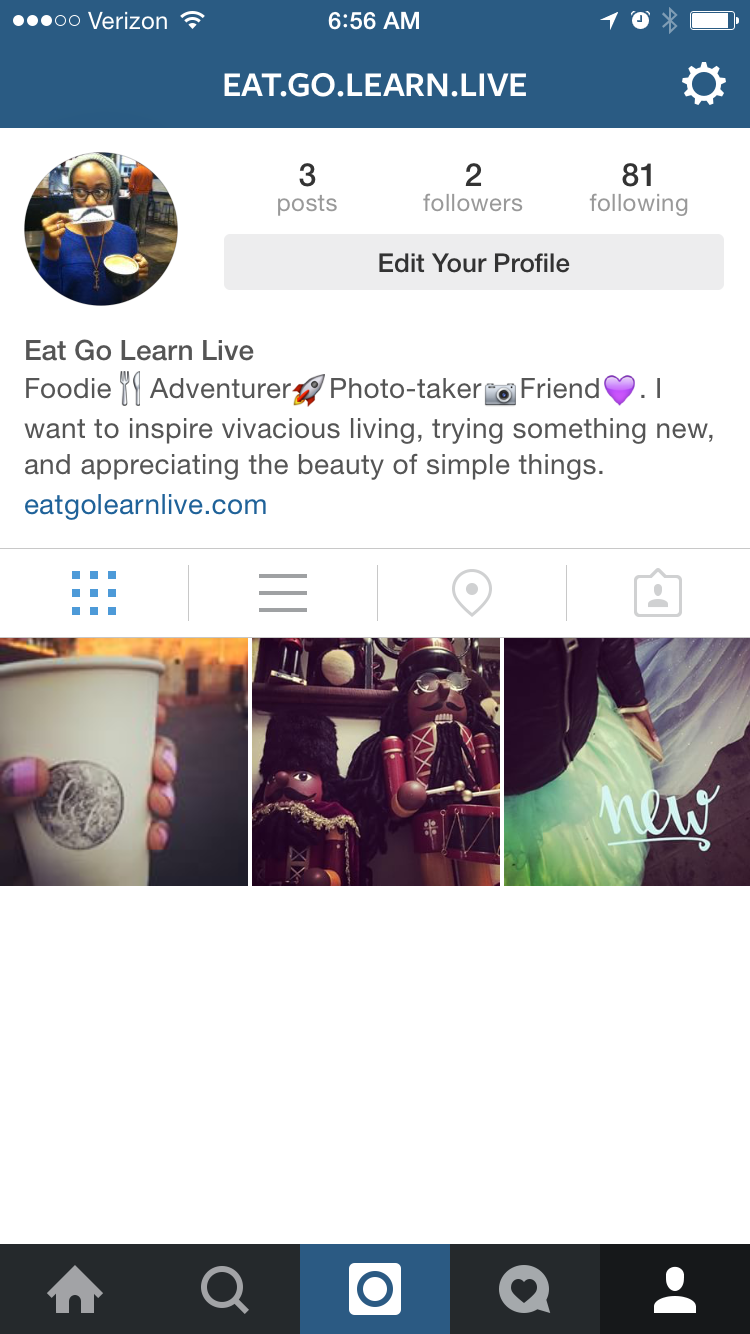Open the activity heart tab
The image size is (750, 1334).
tap(525, 1289)
